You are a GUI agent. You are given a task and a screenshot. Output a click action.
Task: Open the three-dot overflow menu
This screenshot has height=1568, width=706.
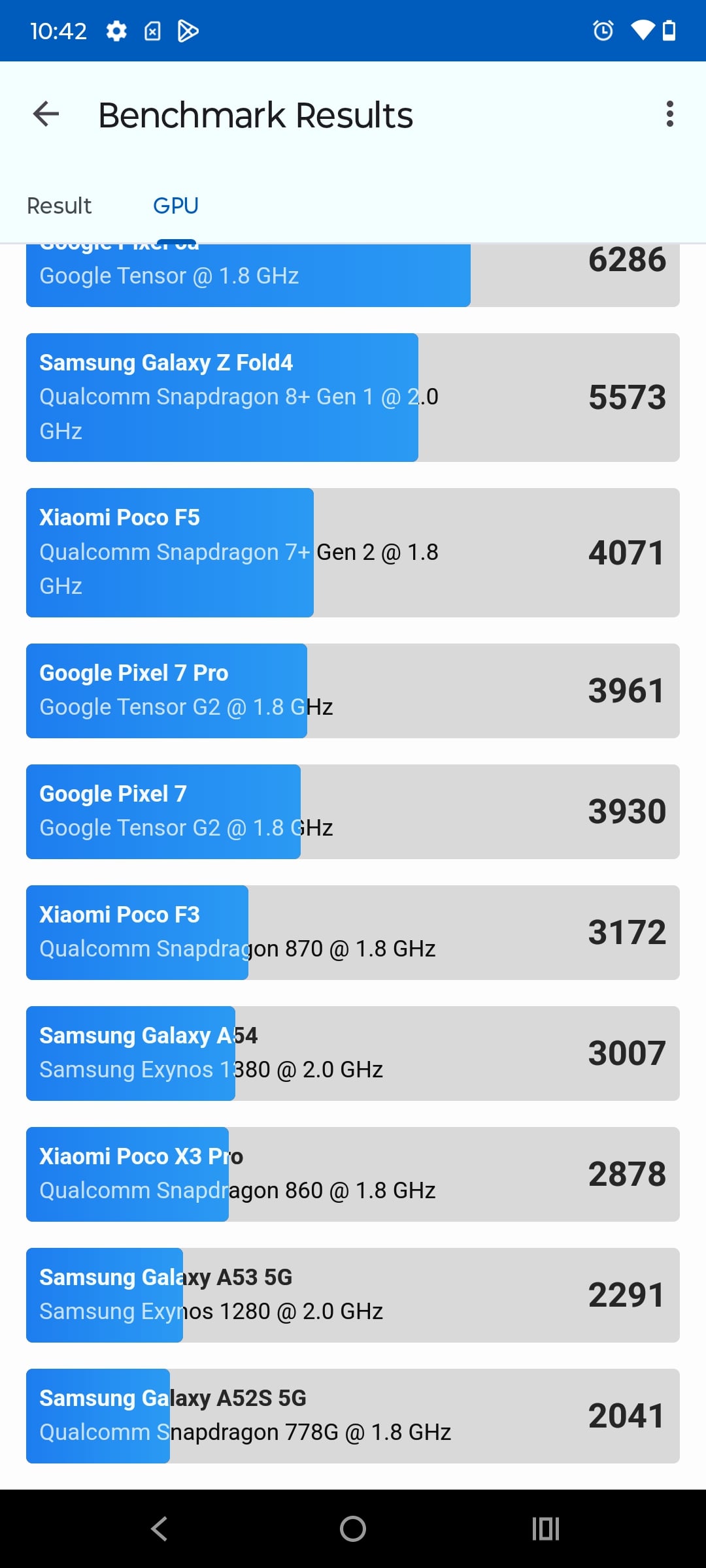click(669, 114)
